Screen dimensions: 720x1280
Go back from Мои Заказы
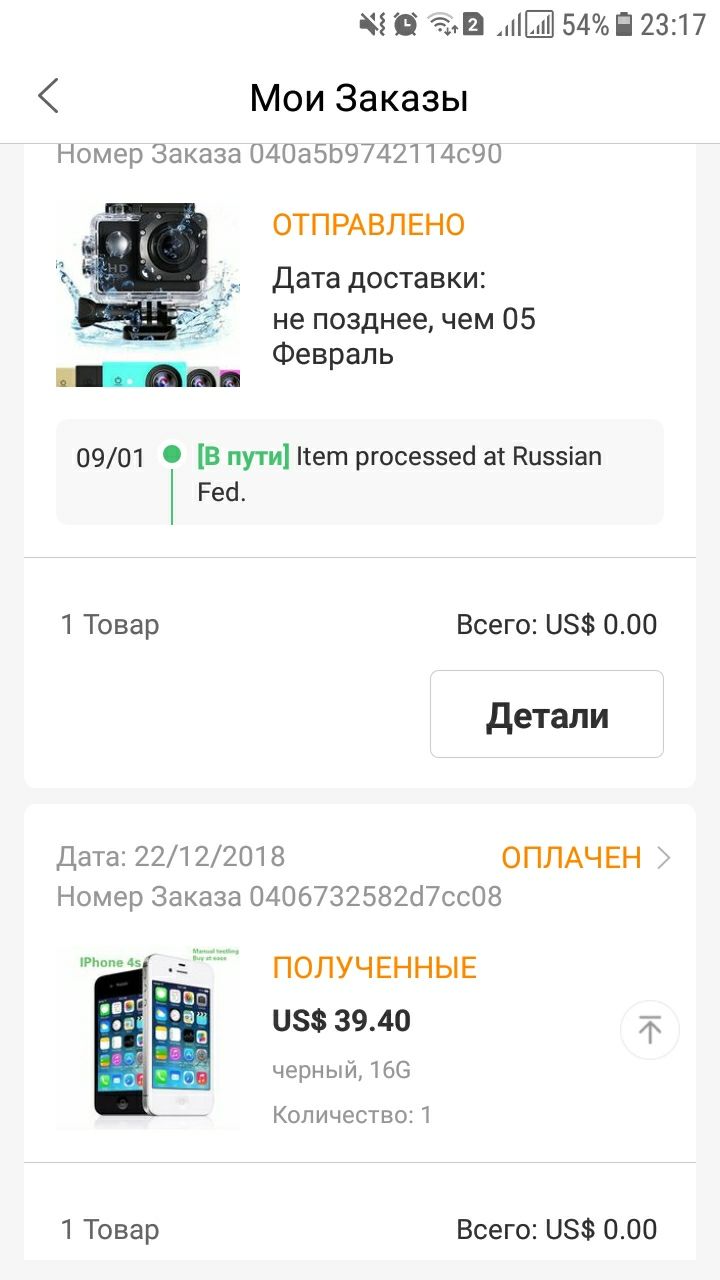(48, 97)
